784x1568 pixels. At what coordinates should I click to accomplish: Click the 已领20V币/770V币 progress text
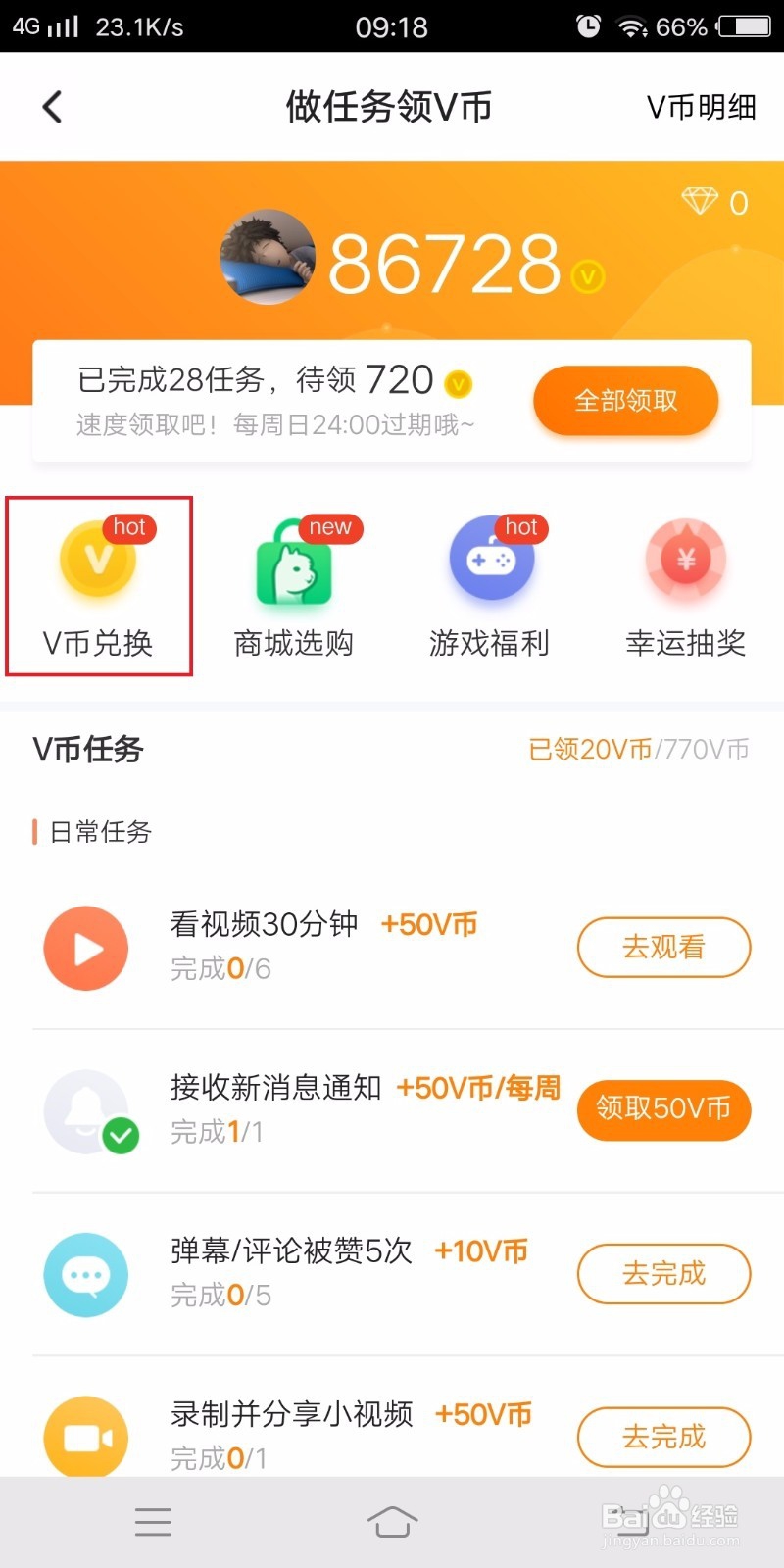coord(639,749)
